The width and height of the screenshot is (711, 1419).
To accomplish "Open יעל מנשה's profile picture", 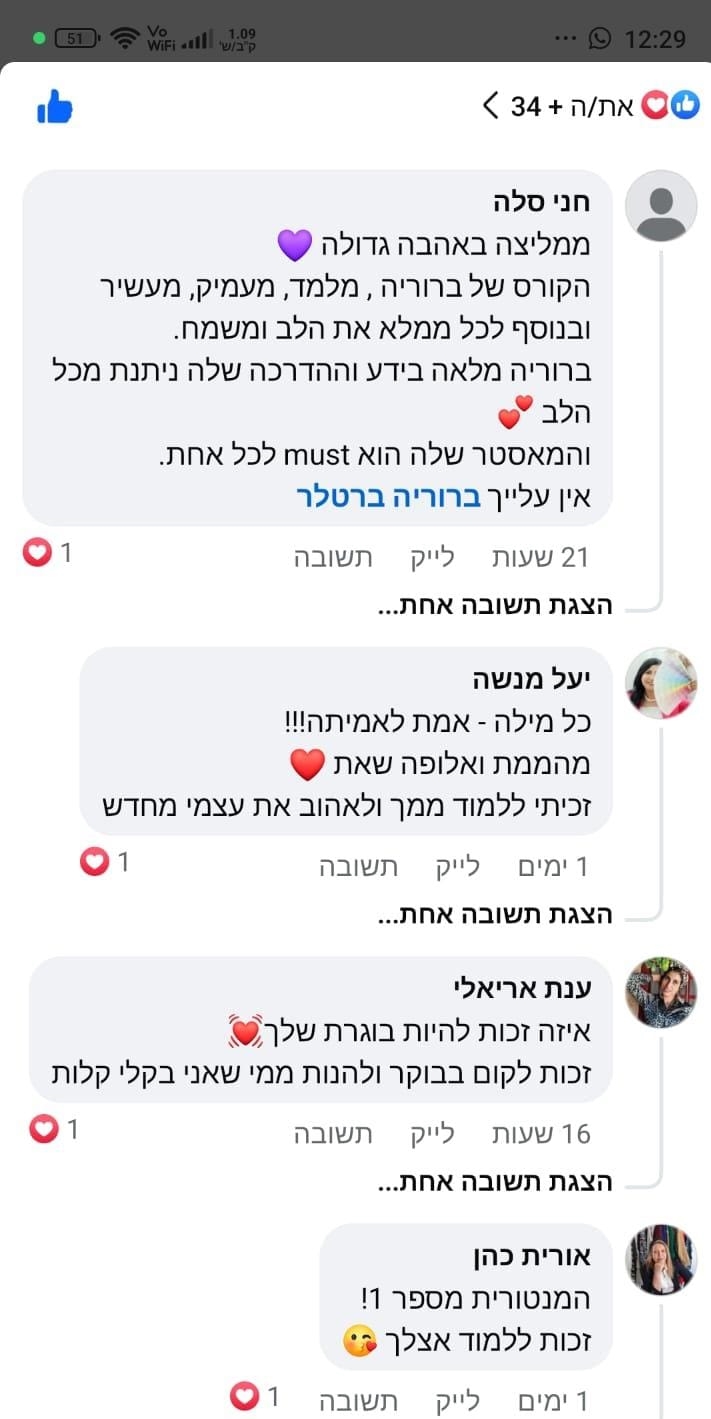I will [660, 684].
